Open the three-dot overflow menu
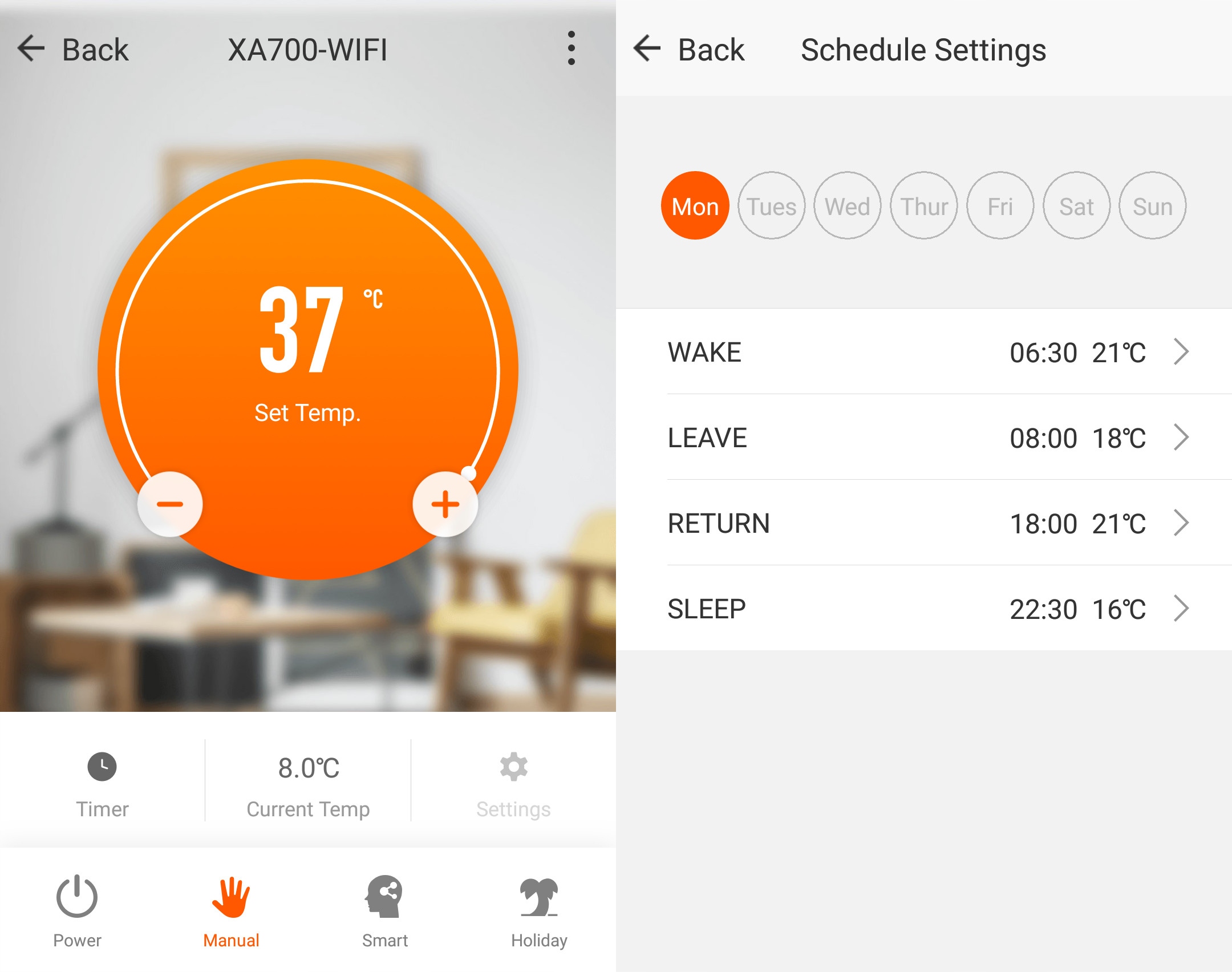This screenshot has width=1232, height=972. (571, 48)
